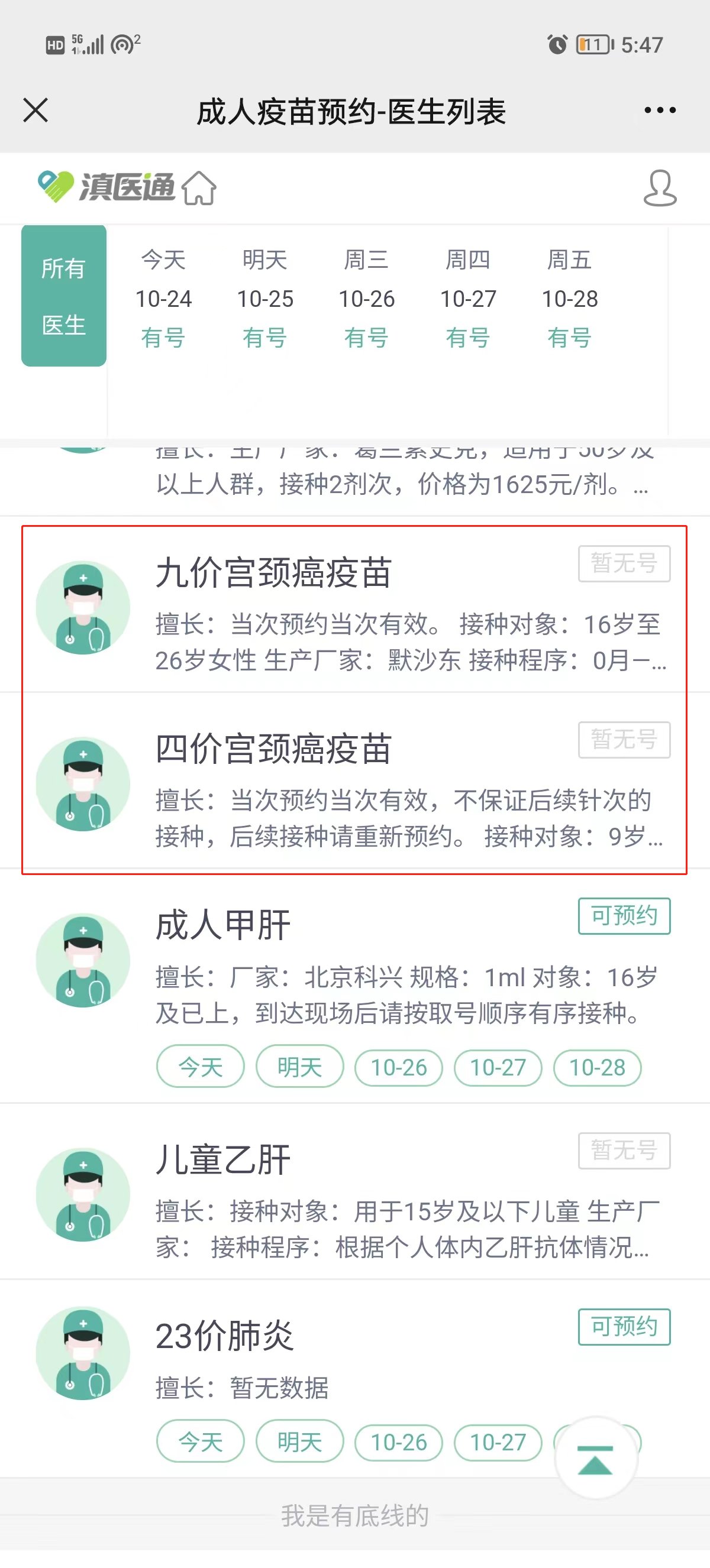710x1568 pixels.
Task: Open the three-dot overflow menu
Action: 660,110
